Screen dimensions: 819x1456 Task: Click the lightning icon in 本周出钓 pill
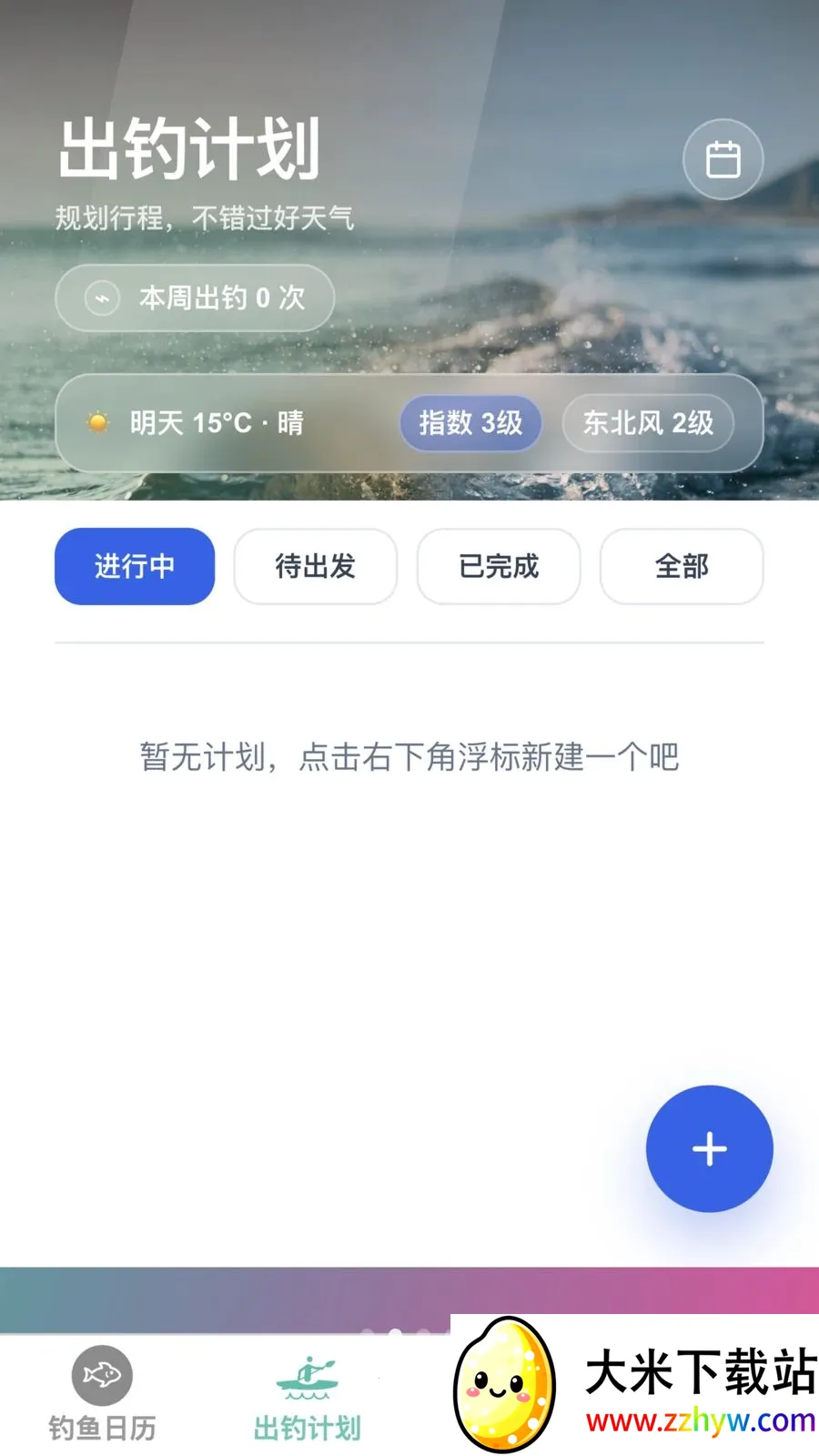coord(100,298)
